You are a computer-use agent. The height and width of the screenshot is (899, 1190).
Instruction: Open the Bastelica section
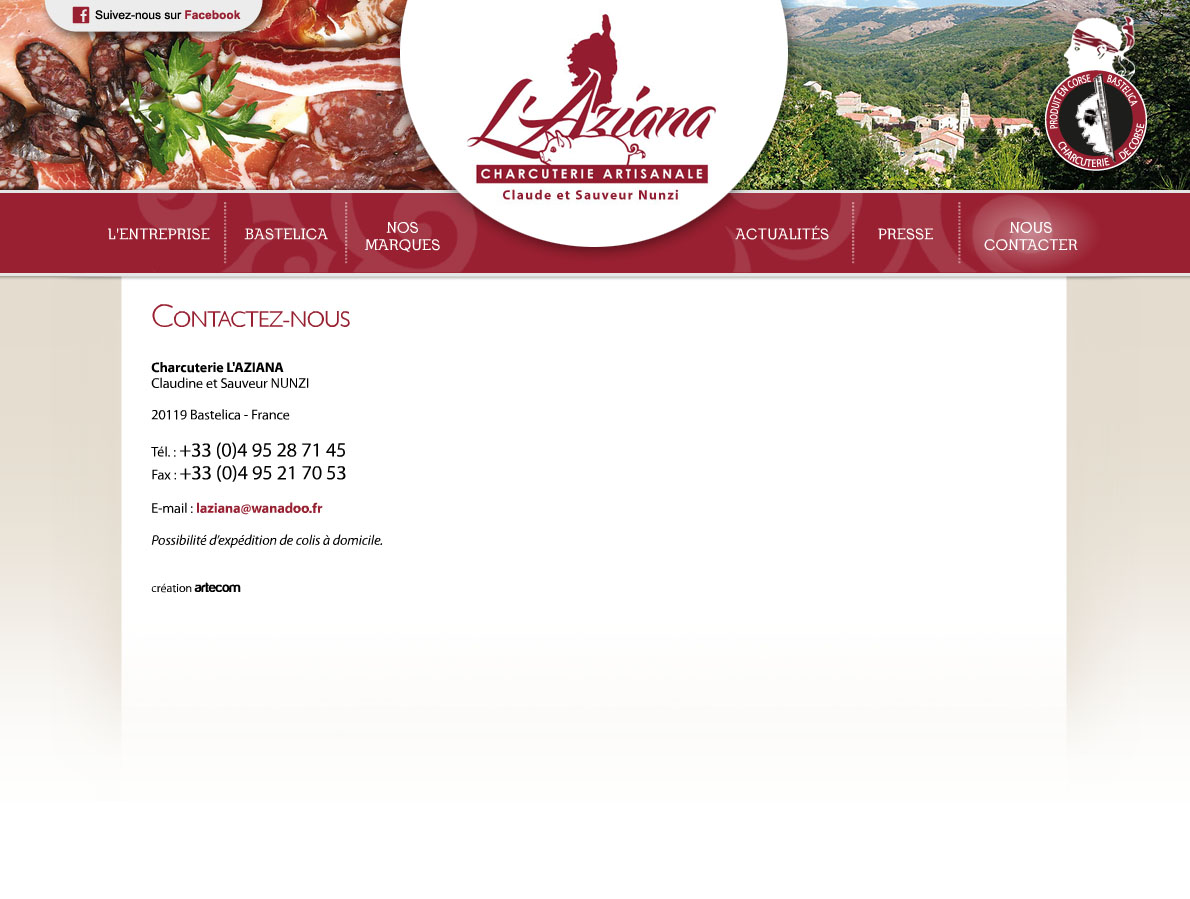[286, 234]
